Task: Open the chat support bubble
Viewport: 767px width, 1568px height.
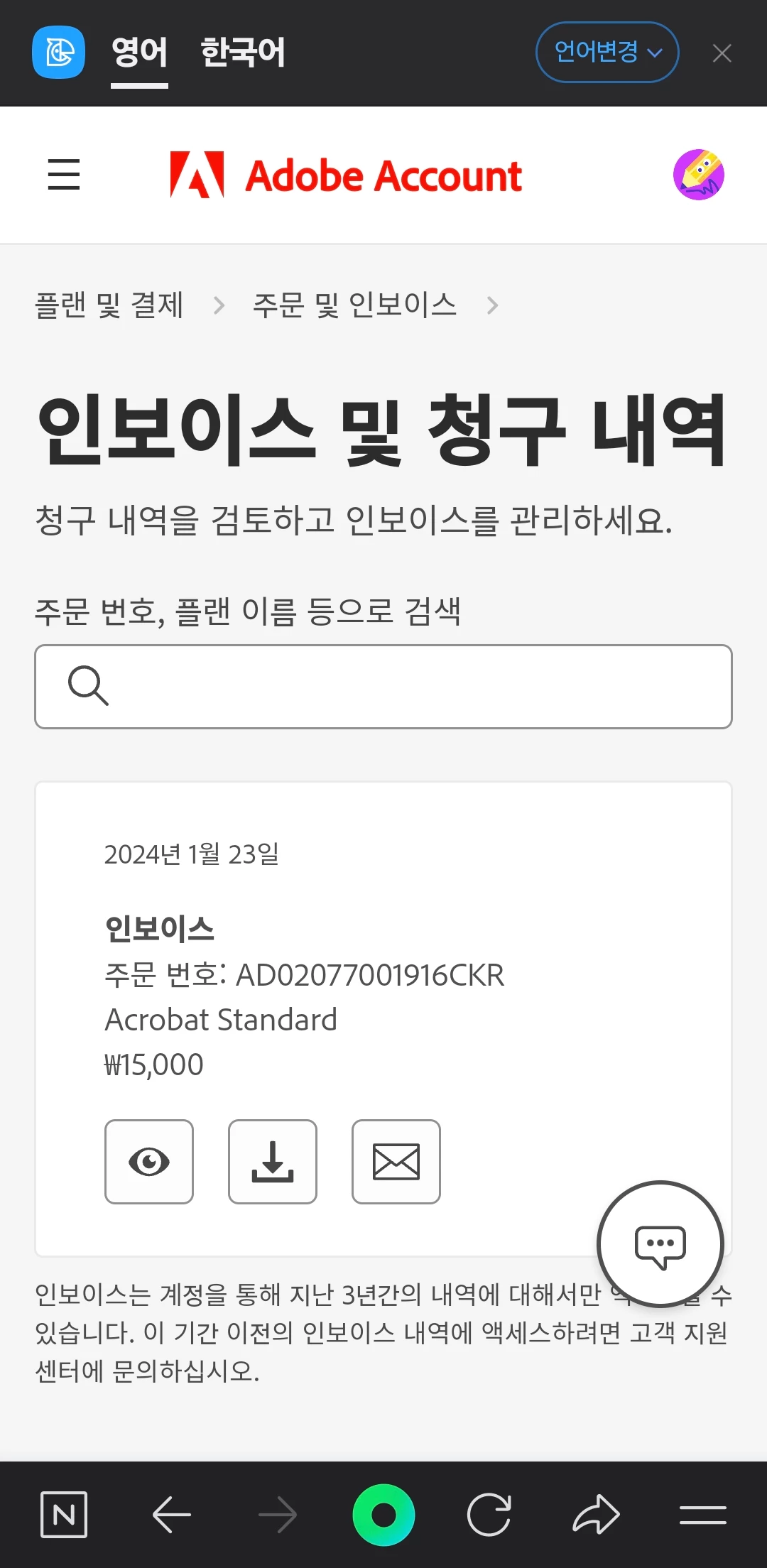Action: (660, 1244)
